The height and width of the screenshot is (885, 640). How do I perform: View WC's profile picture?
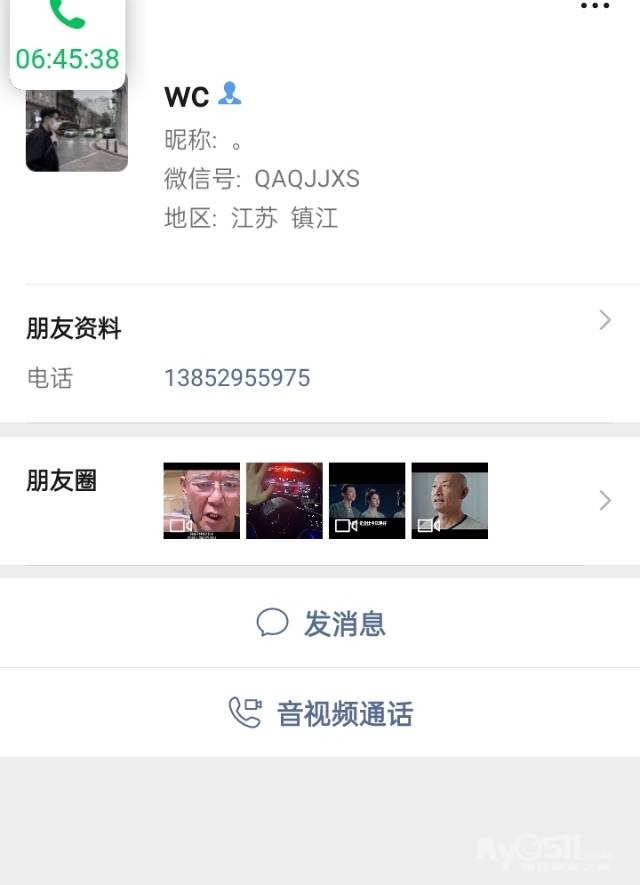tap(77, 132)
